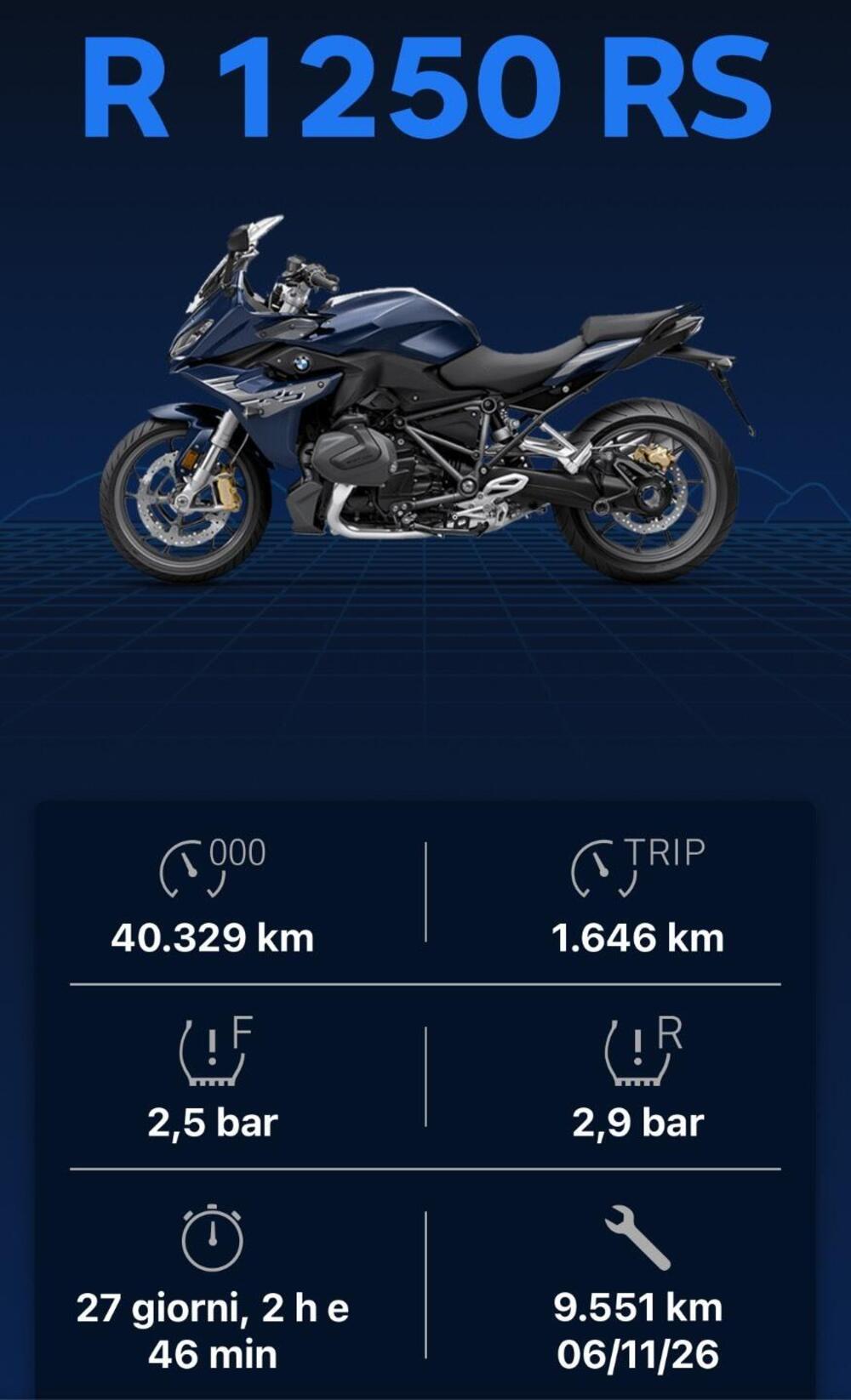Select the odometer icon above 40.329 km
Image resolution: width=851 pixels, height=1400 pixels.
211,862
